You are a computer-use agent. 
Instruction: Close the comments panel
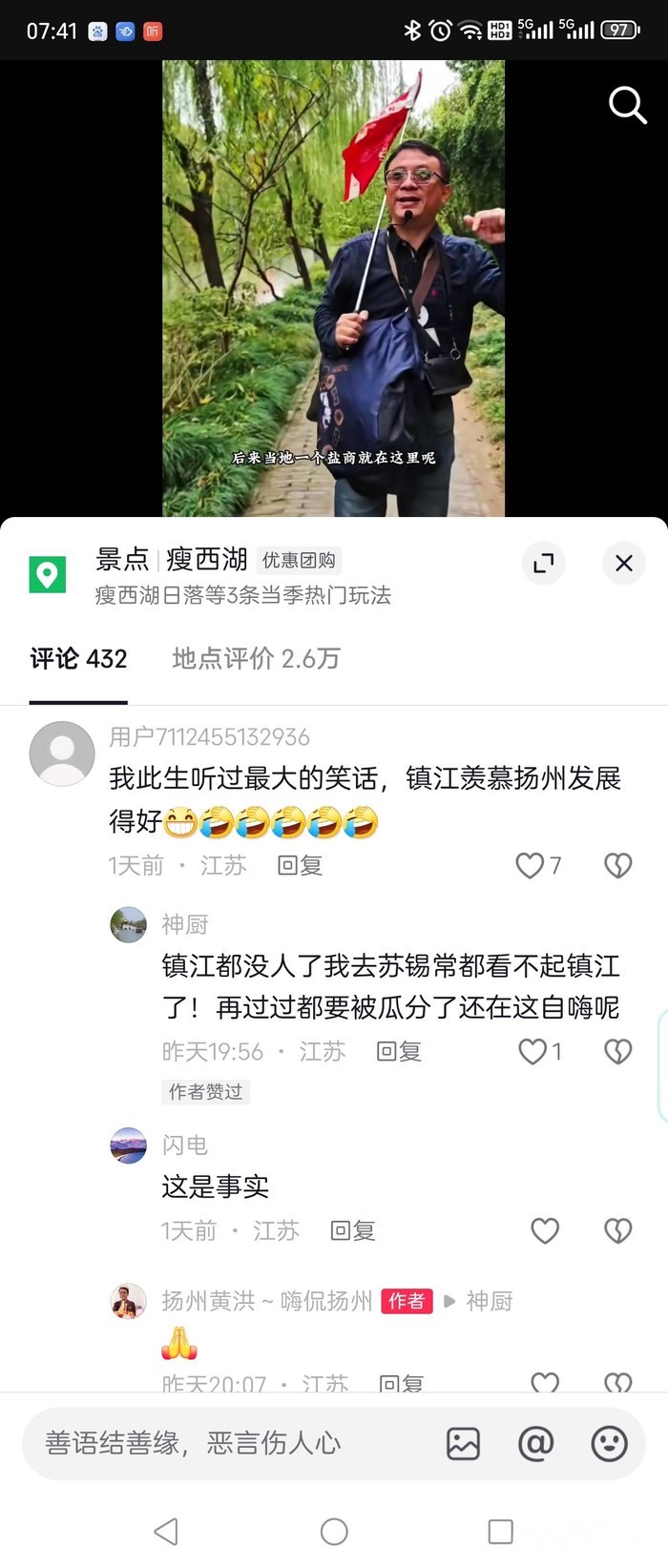click(x=624, y=564)
